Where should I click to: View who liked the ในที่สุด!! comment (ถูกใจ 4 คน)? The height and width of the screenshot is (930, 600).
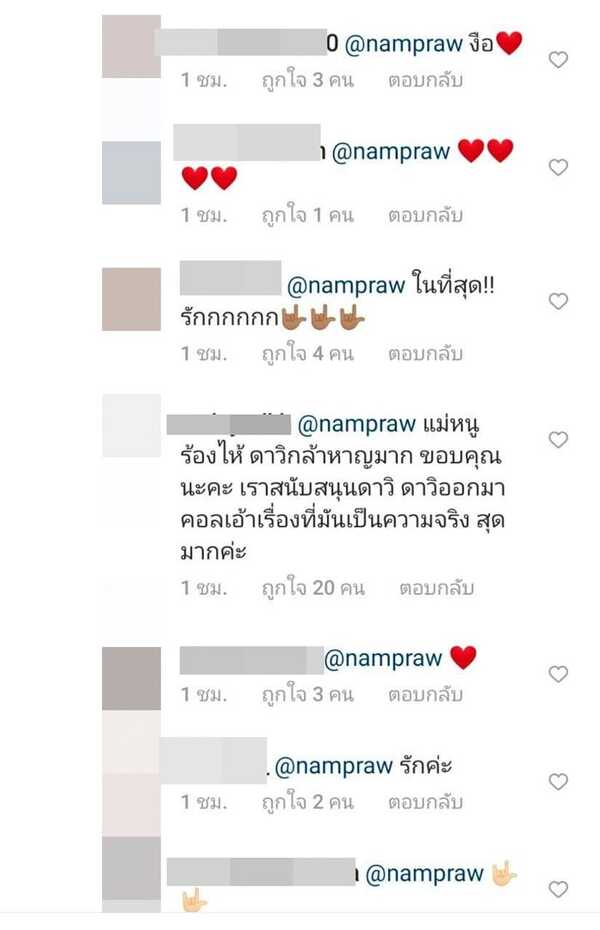coord(308,353)
